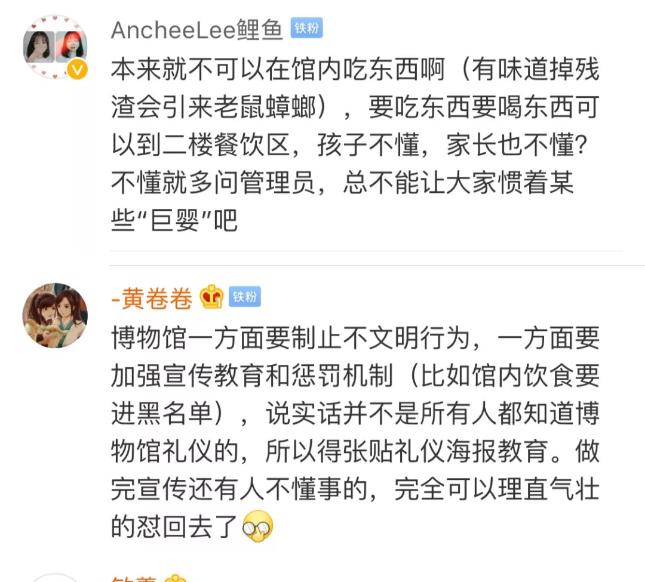
Task: Open the crown membership badge beside -黄卷卷
Action: (x=211, y=297)
